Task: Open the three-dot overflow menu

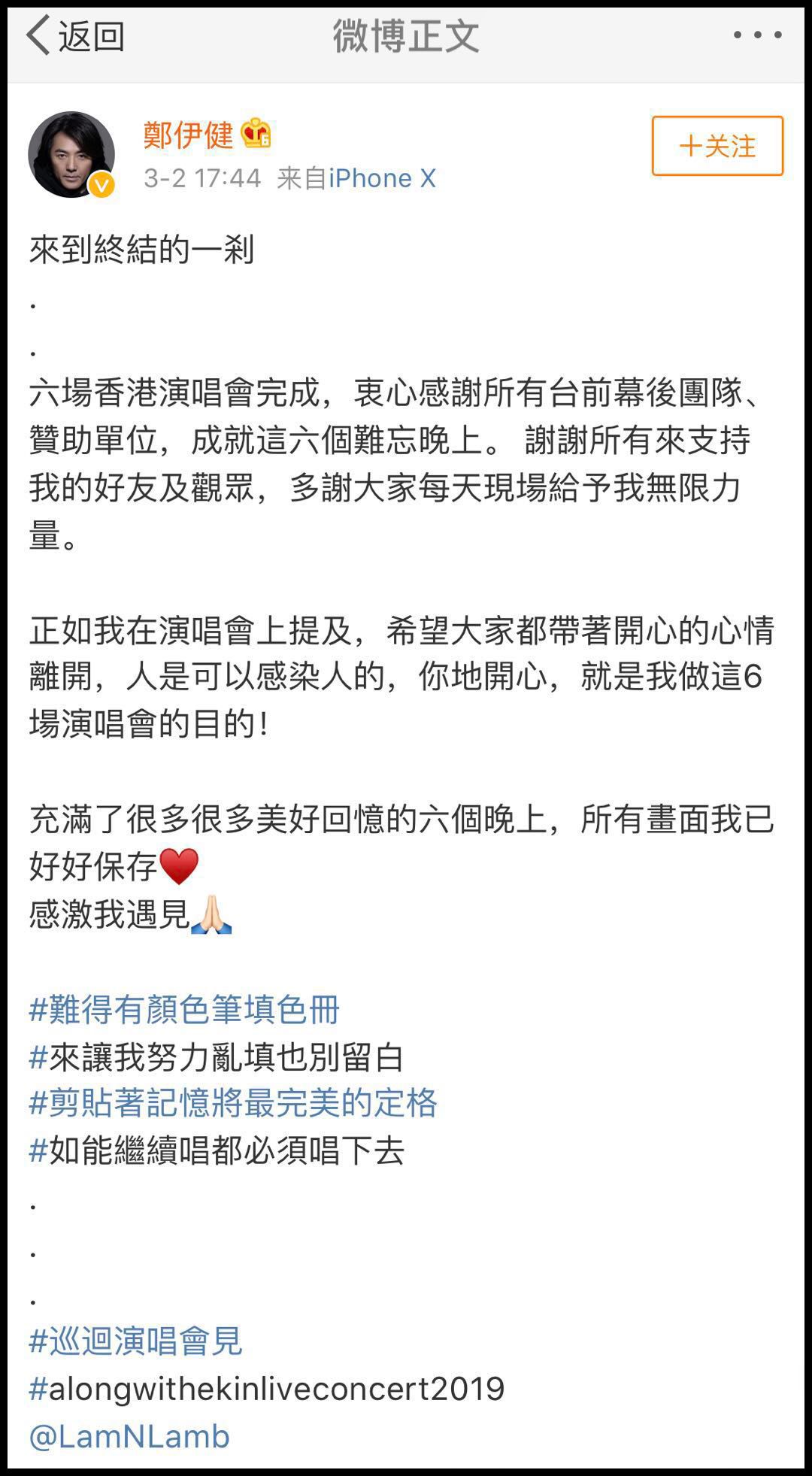Action: (x=757, y=35)
